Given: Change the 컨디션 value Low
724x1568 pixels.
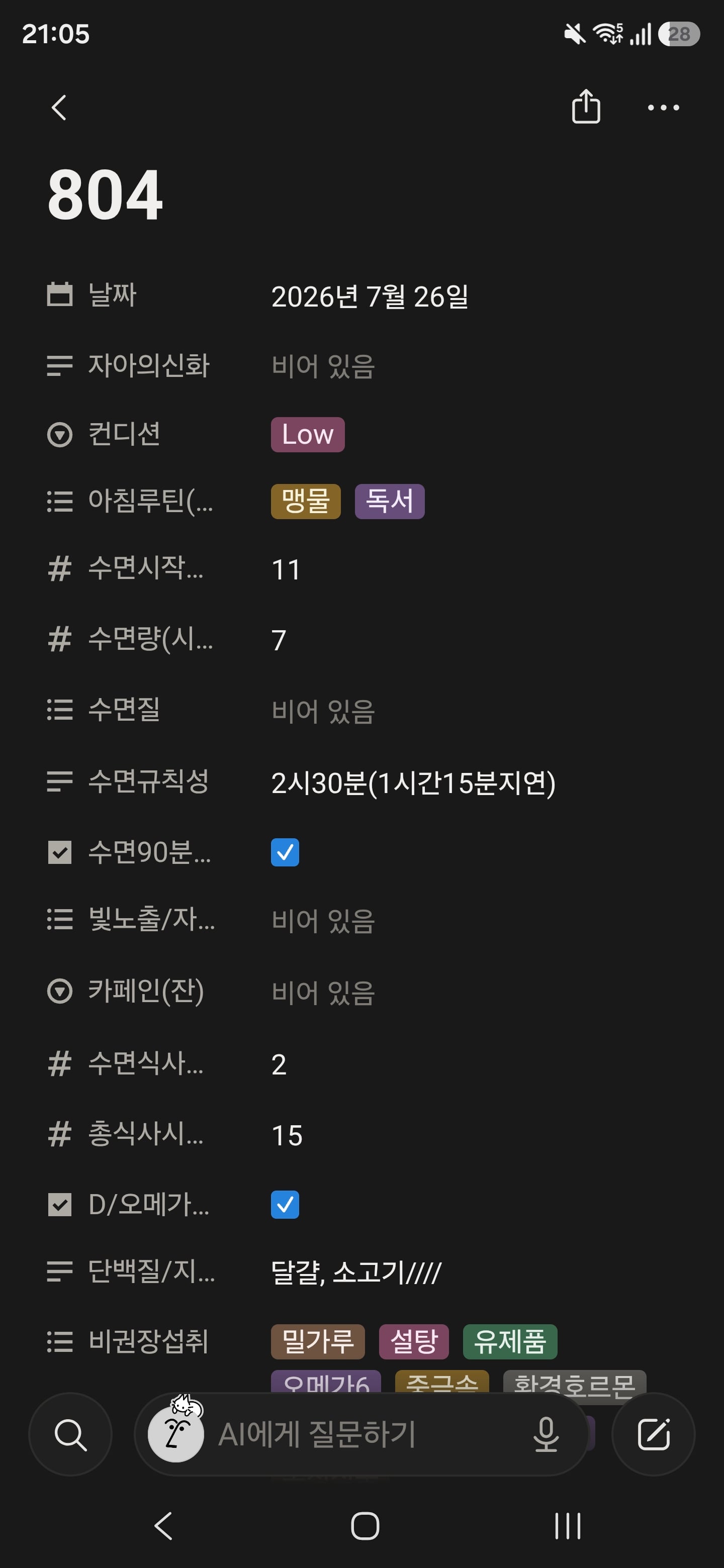Looking at the screenshot, I should click(308, 435).
